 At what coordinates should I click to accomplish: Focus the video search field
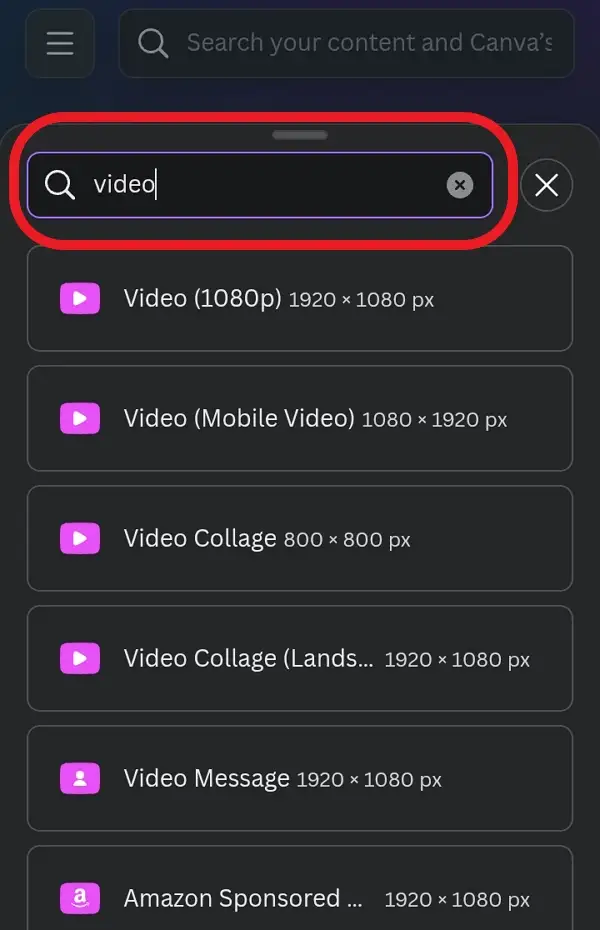point(260,184)
